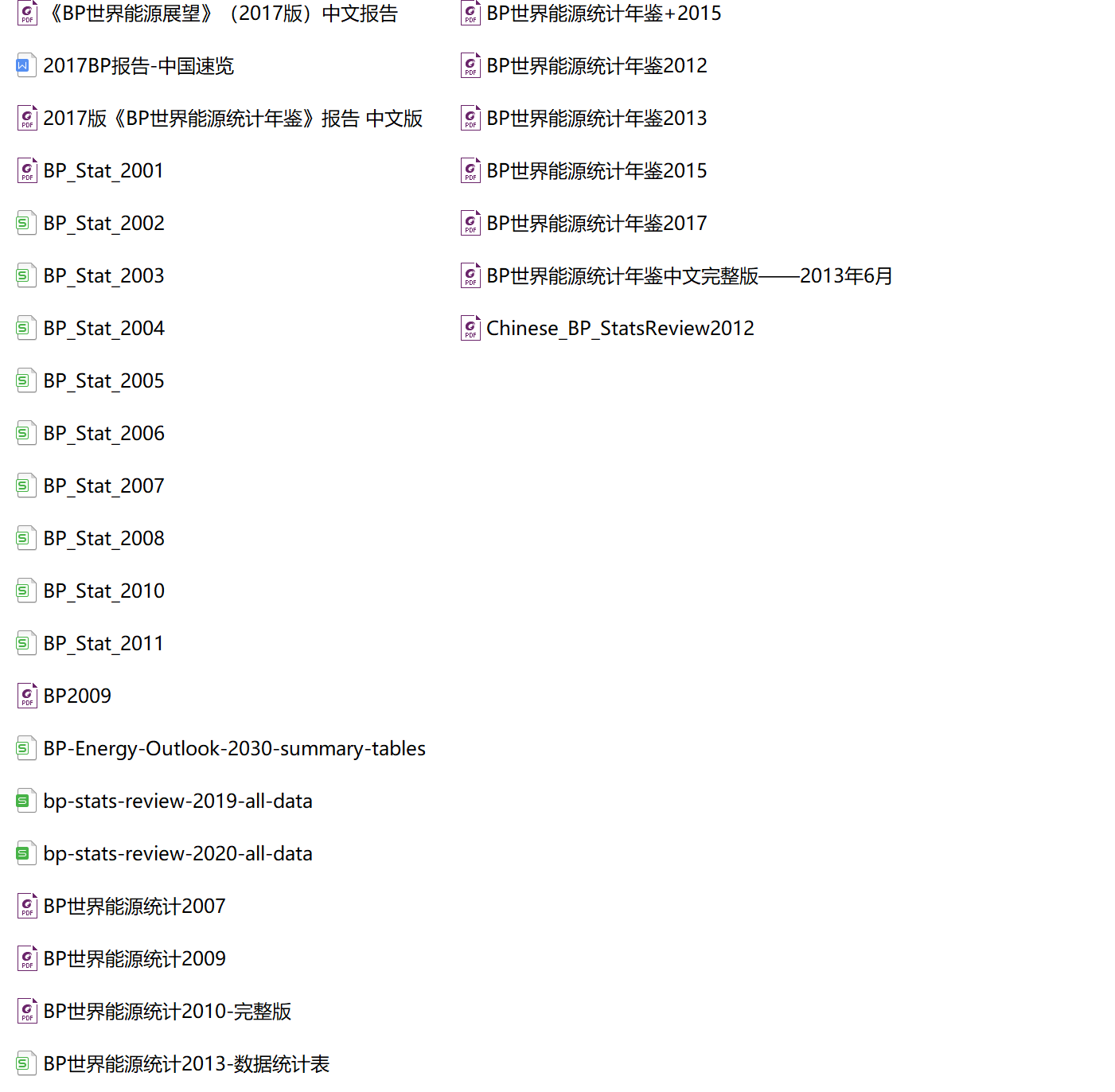Screen dimensions: 1115x1092
Task: Open BP世界能源统计2013-数据统计表 spreadsheet
Action: 186,1064
